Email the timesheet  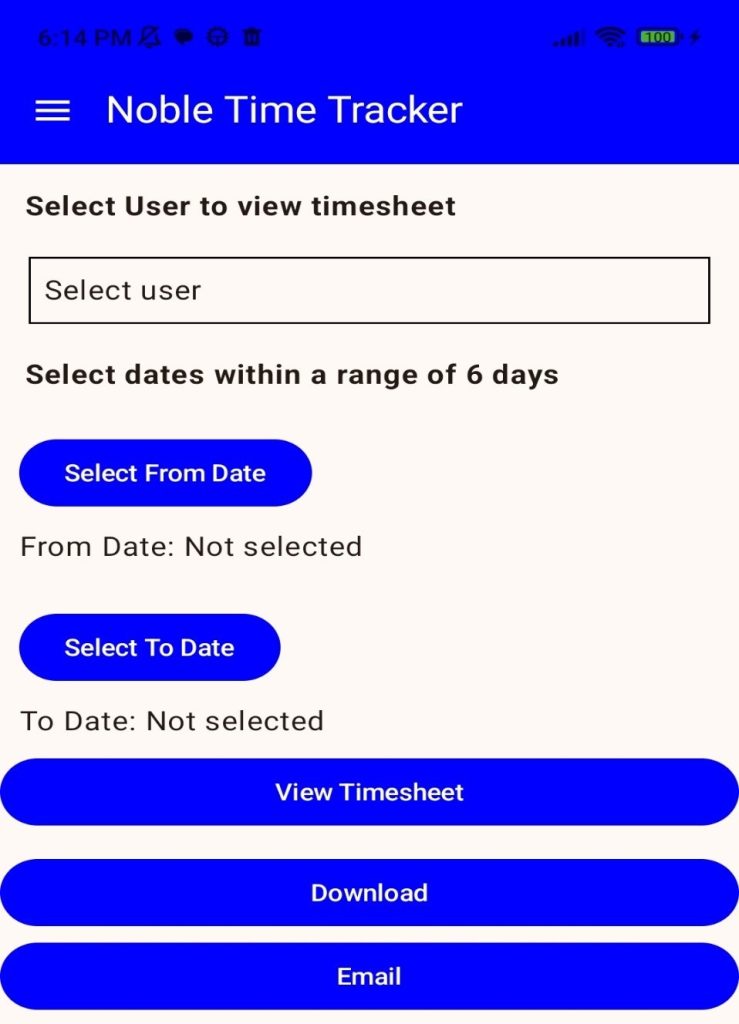point(369,976)
